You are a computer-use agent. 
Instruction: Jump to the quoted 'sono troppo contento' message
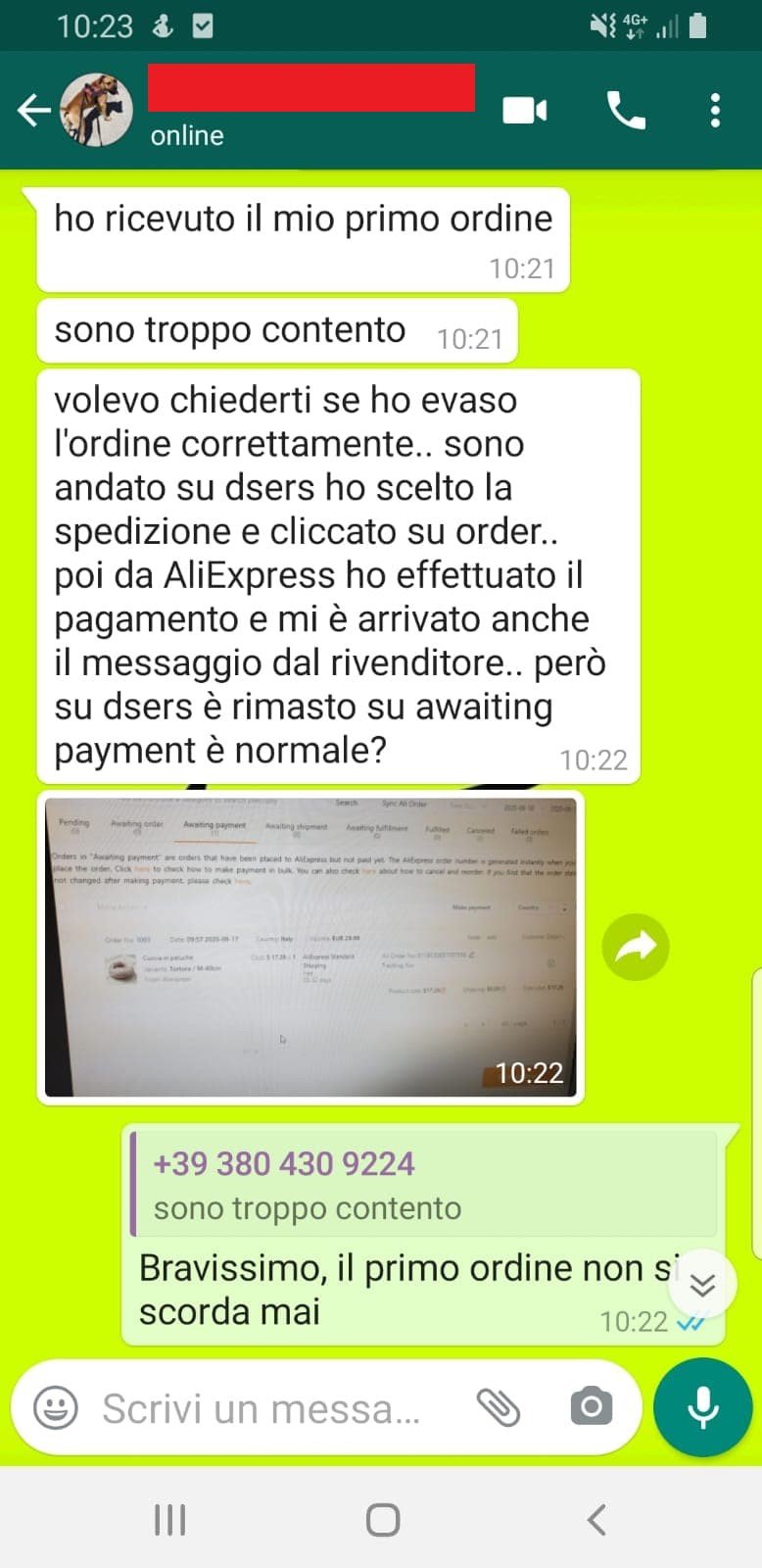(x=425, y=1185)
